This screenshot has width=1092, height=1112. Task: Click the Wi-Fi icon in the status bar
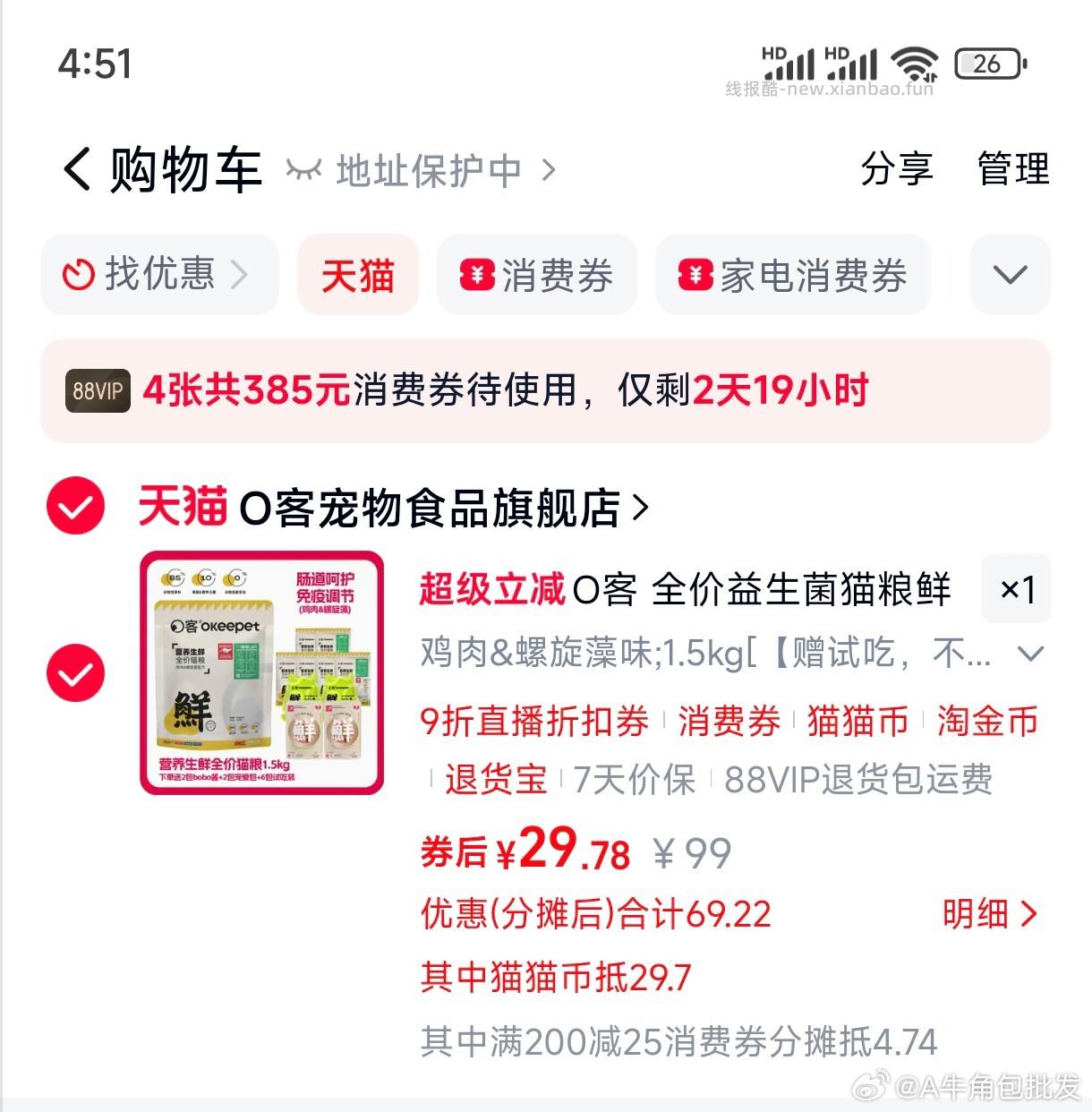(913, 61)
